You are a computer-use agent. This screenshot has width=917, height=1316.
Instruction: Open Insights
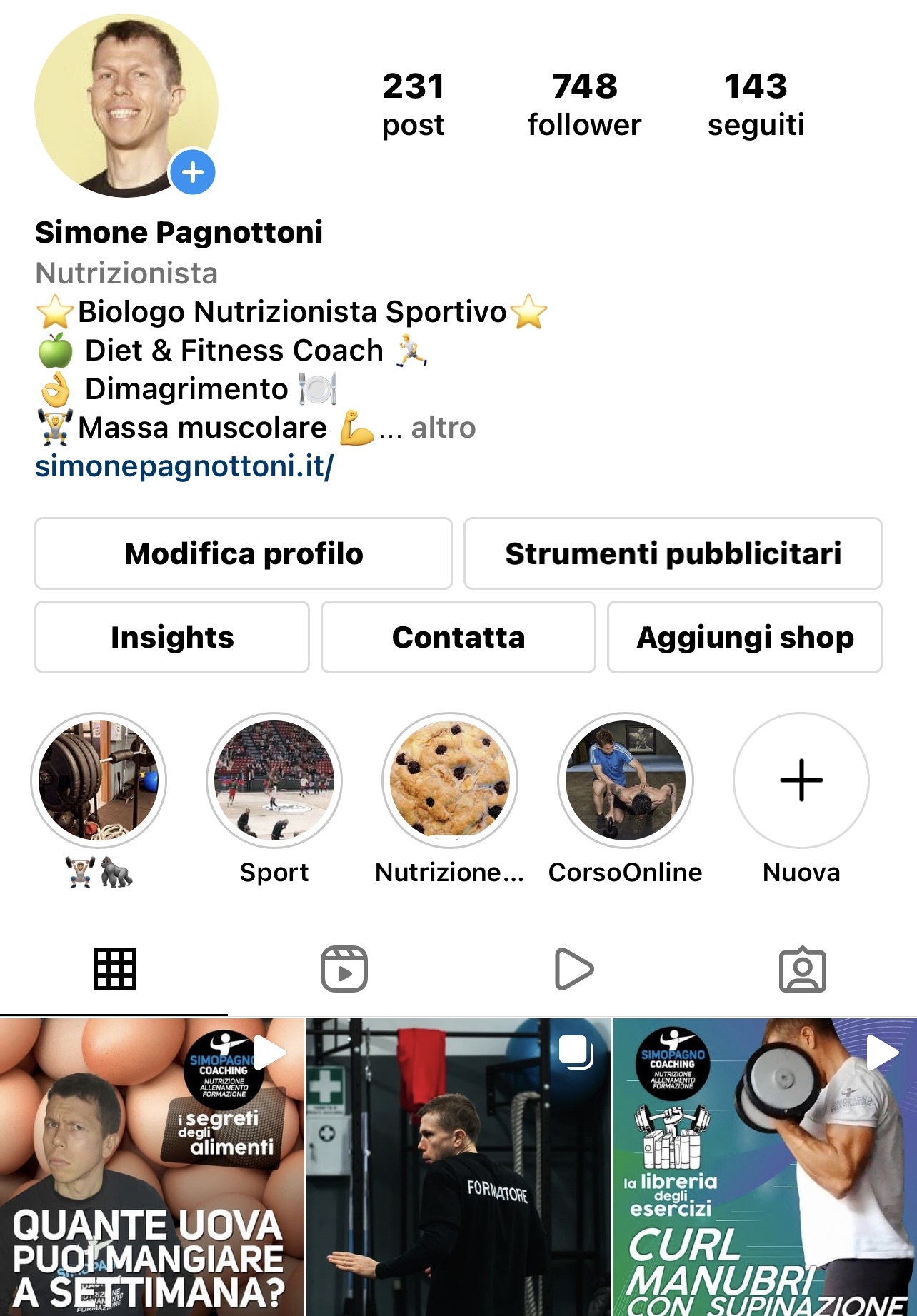pos(172,637)
